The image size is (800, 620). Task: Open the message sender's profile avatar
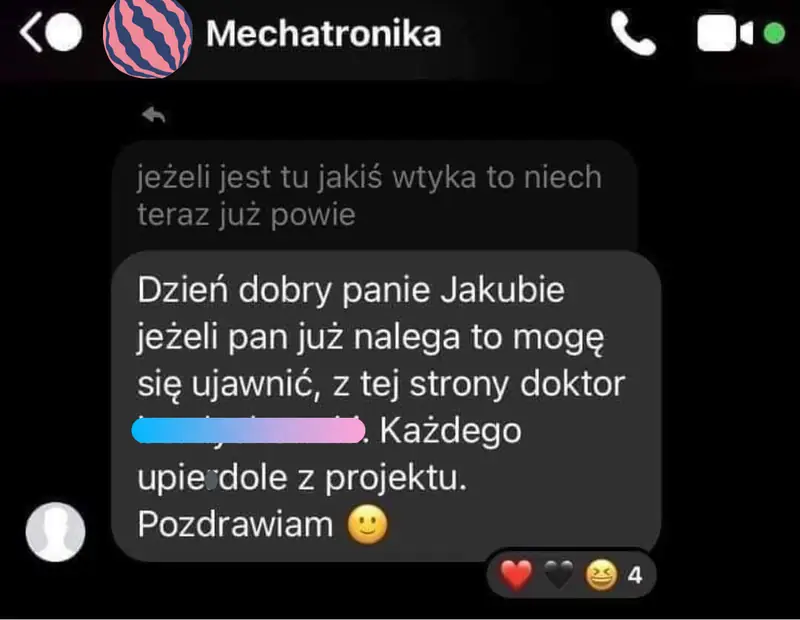pos(54,530)
